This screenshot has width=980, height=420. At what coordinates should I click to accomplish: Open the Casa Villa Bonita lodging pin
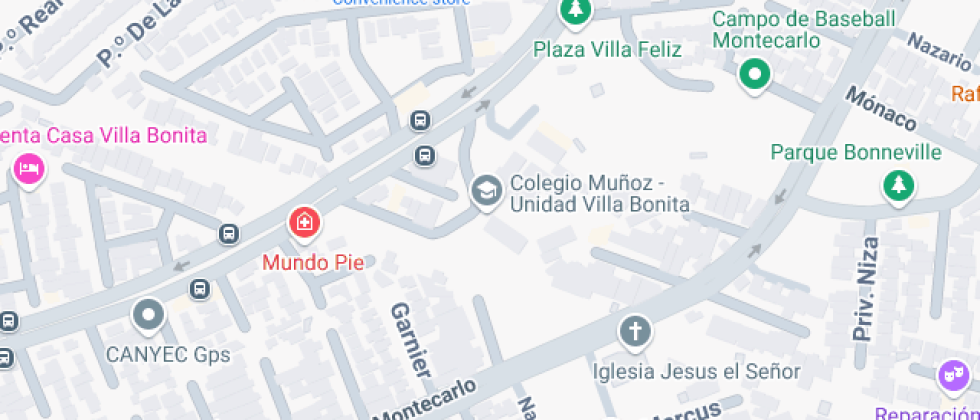pyautogui.click(x=29, y=168)
